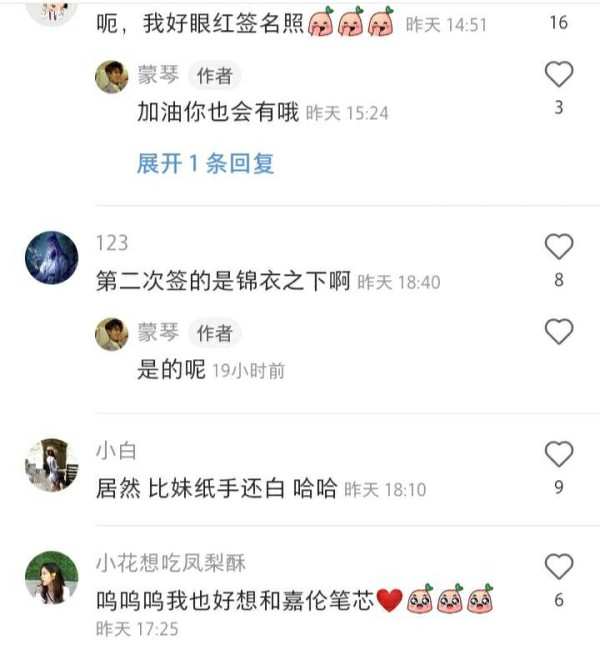Open author 蒙琴's avatar in 是的呢 reply
This screenshot has width=600, height=650.
[112, 333]
